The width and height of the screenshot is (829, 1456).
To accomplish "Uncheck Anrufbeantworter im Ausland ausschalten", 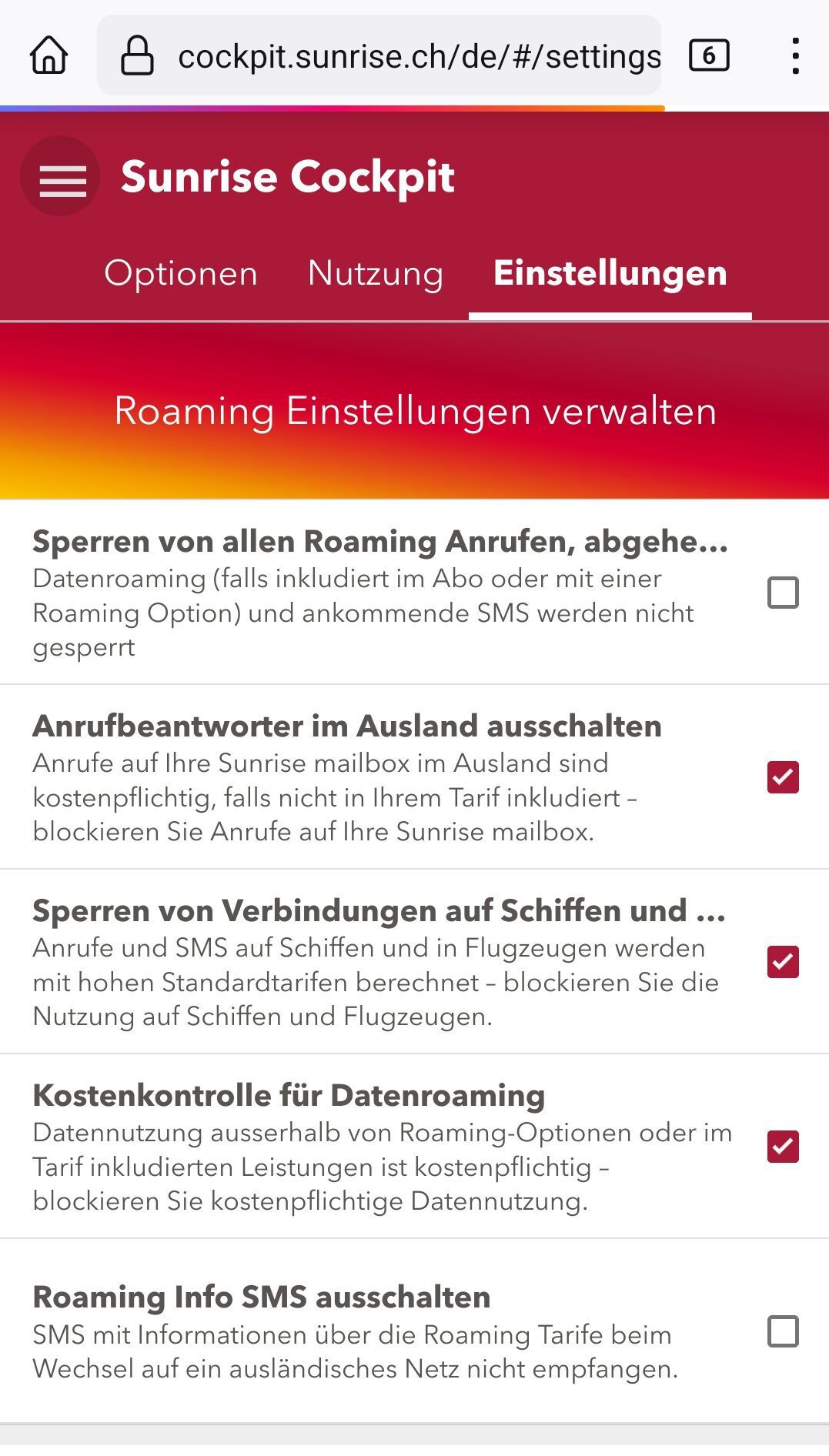I will pyautogui.click(x=783, y=777).
